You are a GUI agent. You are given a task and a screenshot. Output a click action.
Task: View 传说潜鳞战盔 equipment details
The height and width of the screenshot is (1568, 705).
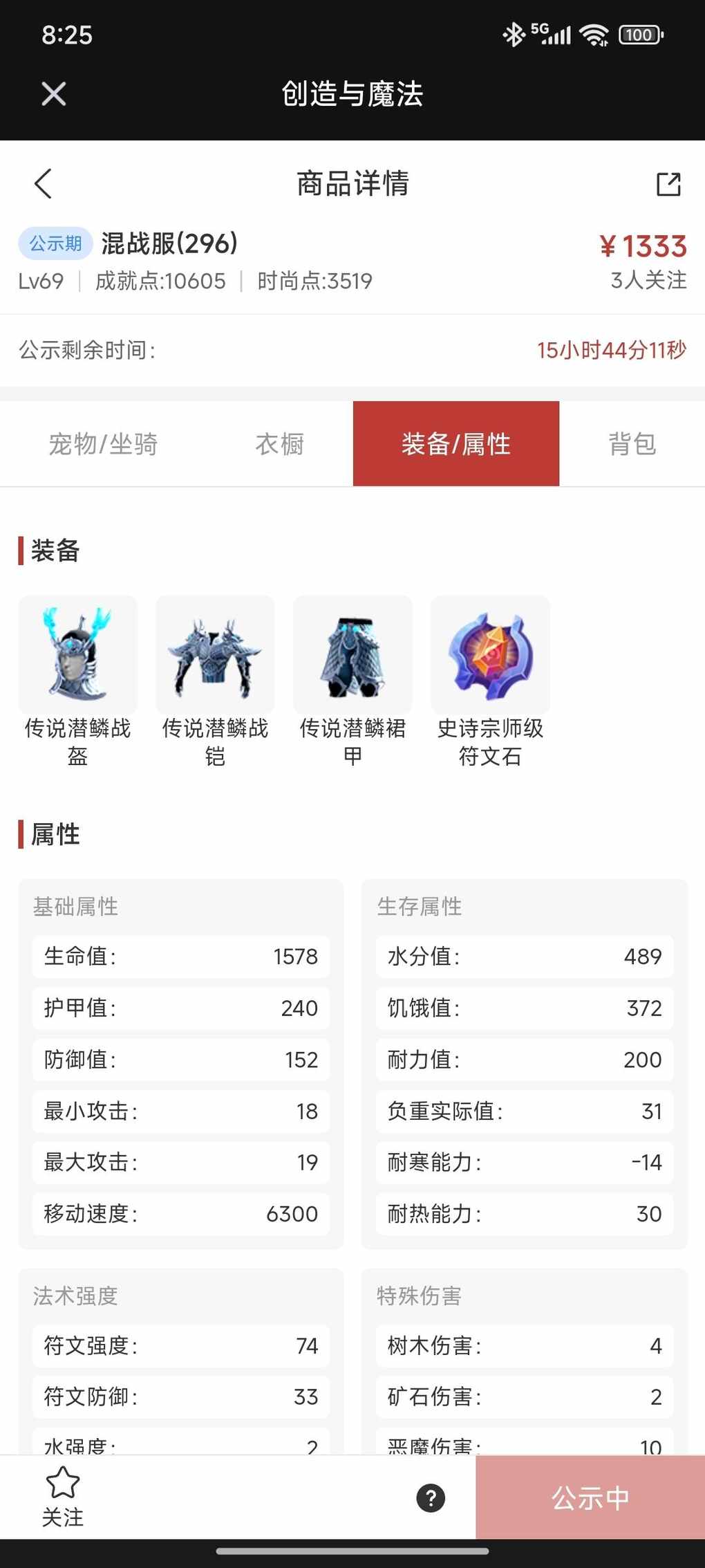click(78, 655)
